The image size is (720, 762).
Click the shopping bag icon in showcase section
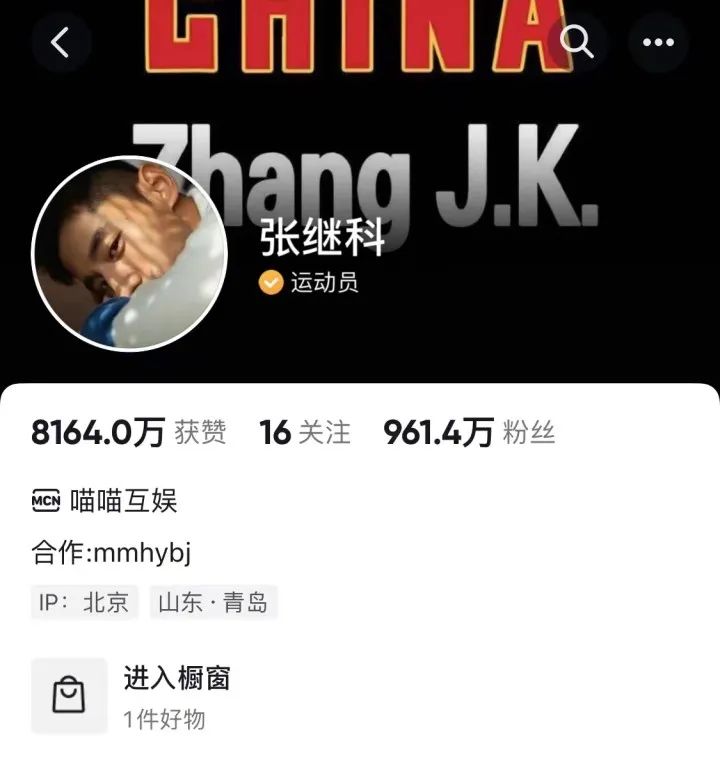70,695
